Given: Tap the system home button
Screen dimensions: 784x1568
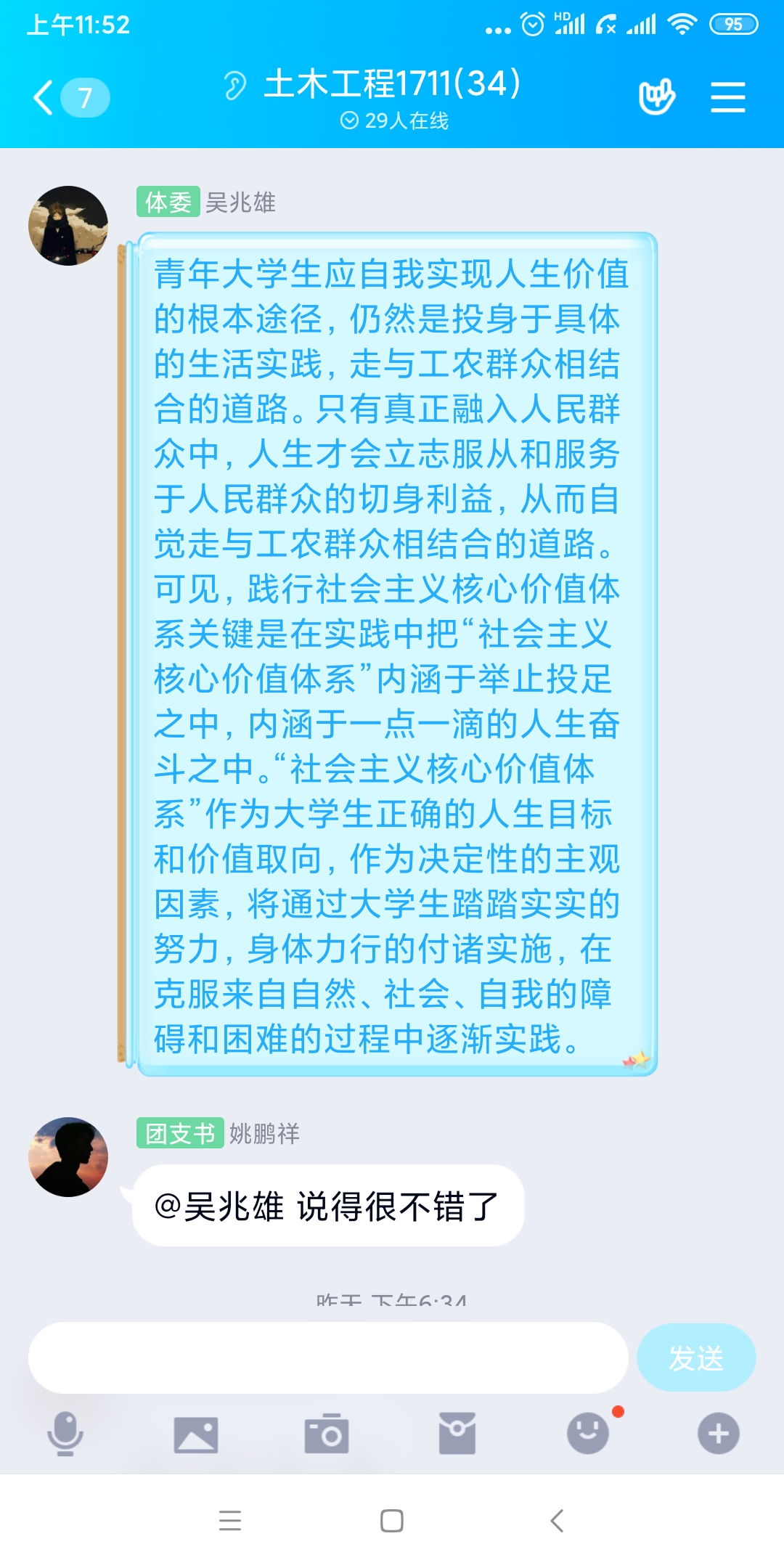Looking at the screenshot, I should tap(392, 1521).
